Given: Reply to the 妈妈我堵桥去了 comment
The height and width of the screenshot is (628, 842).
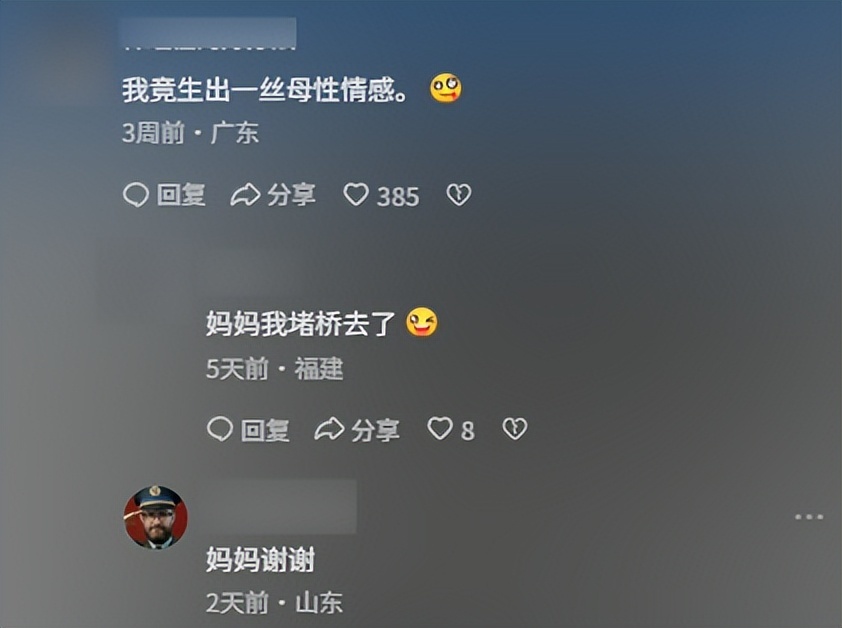Looking at the screenshot, I should tap(249, 430).
